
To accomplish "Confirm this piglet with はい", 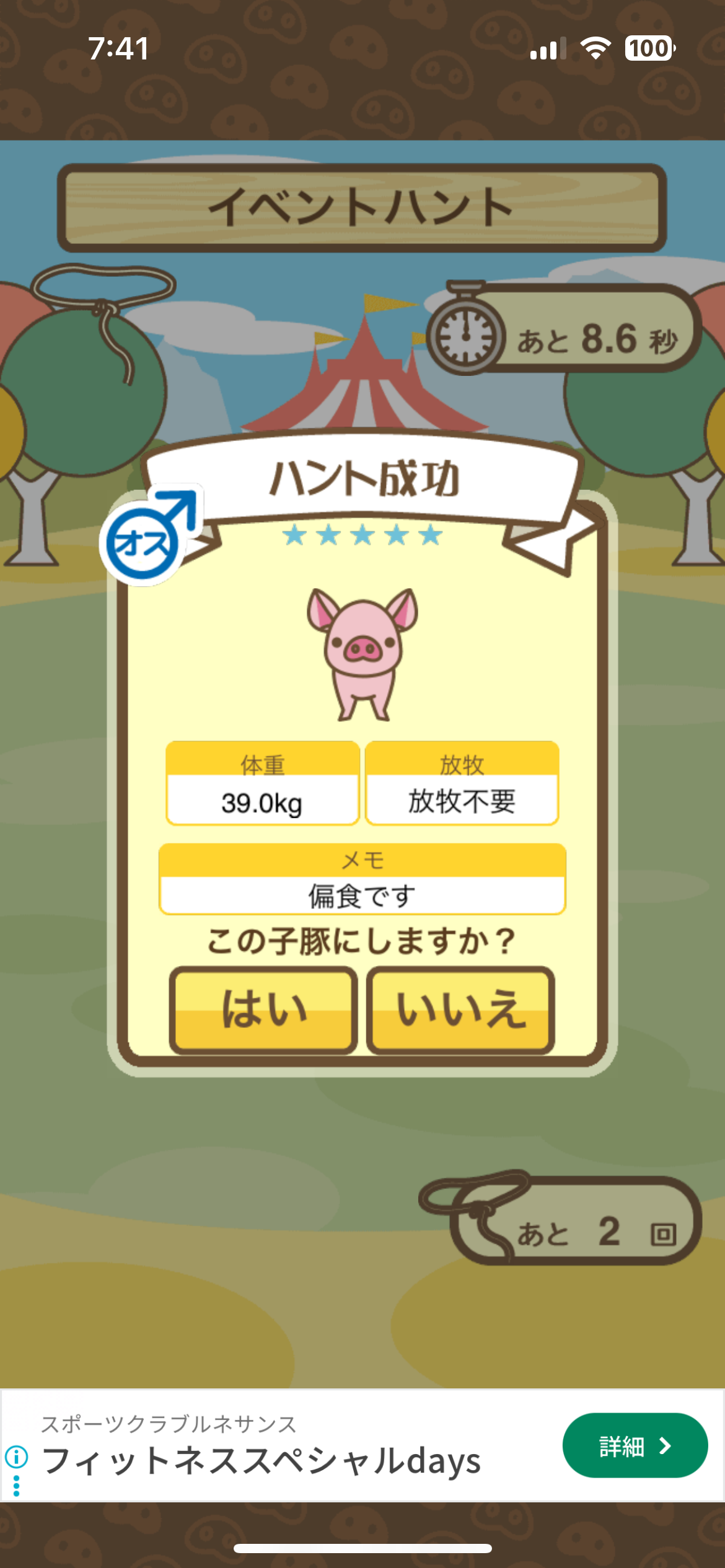I will click(263, 1010).
